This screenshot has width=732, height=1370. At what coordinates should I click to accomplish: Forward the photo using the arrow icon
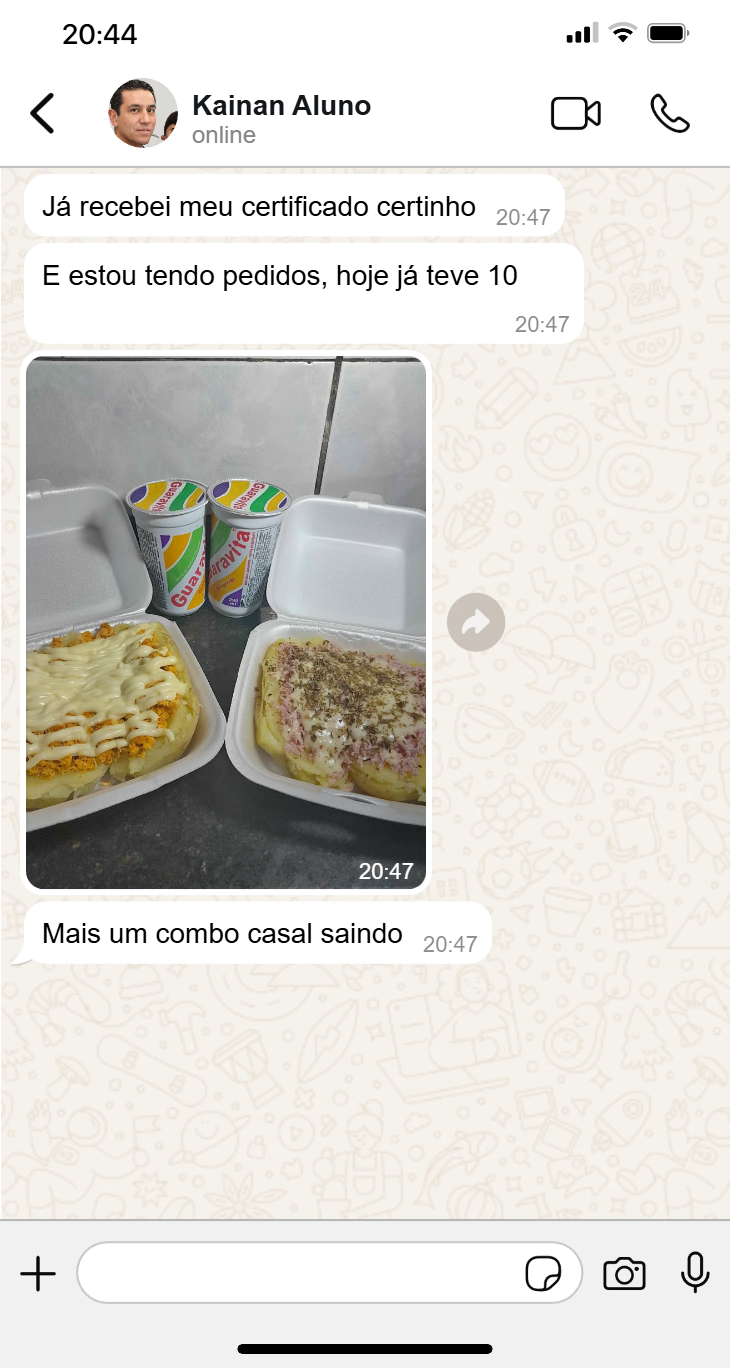pos(476,623)
